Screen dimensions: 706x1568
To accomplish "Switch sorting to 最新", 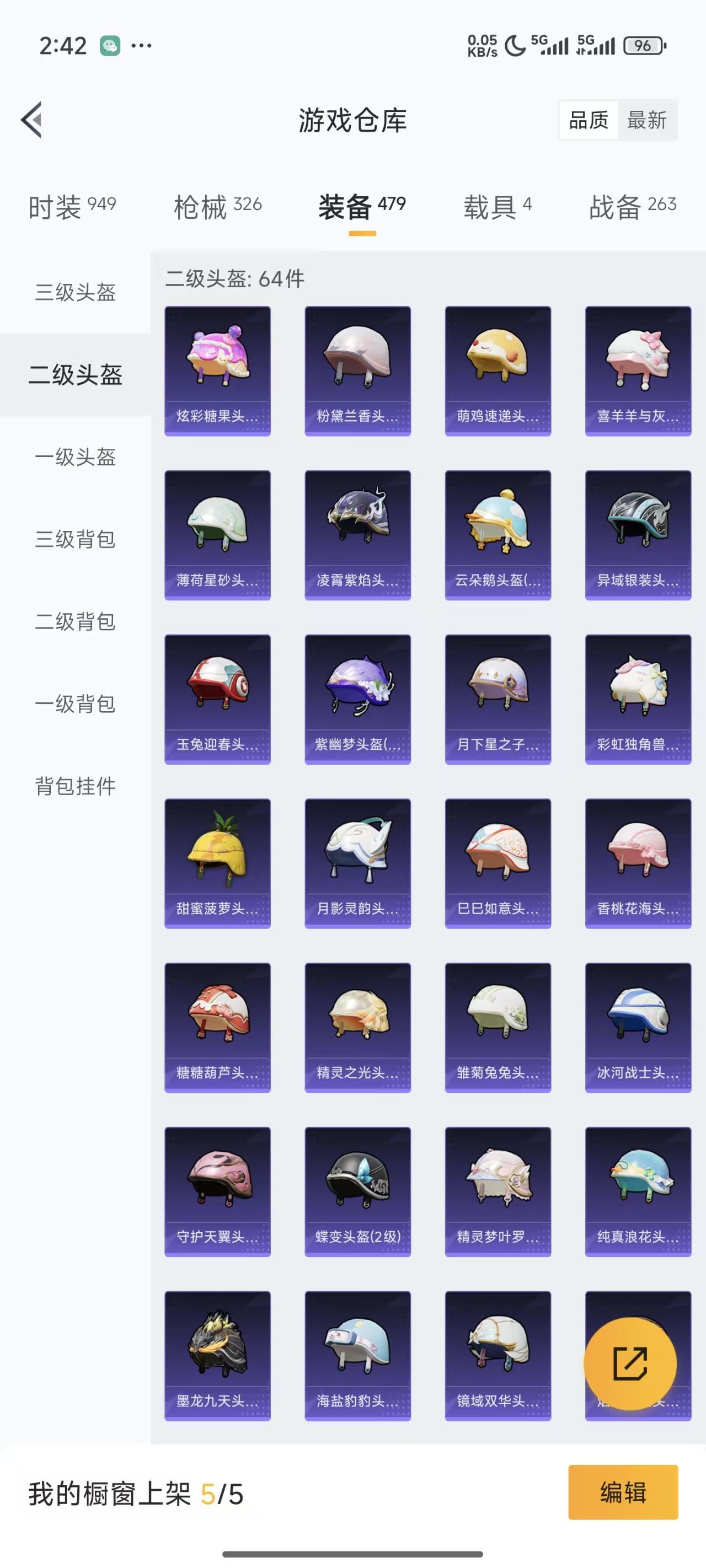I will pos(648,121).
